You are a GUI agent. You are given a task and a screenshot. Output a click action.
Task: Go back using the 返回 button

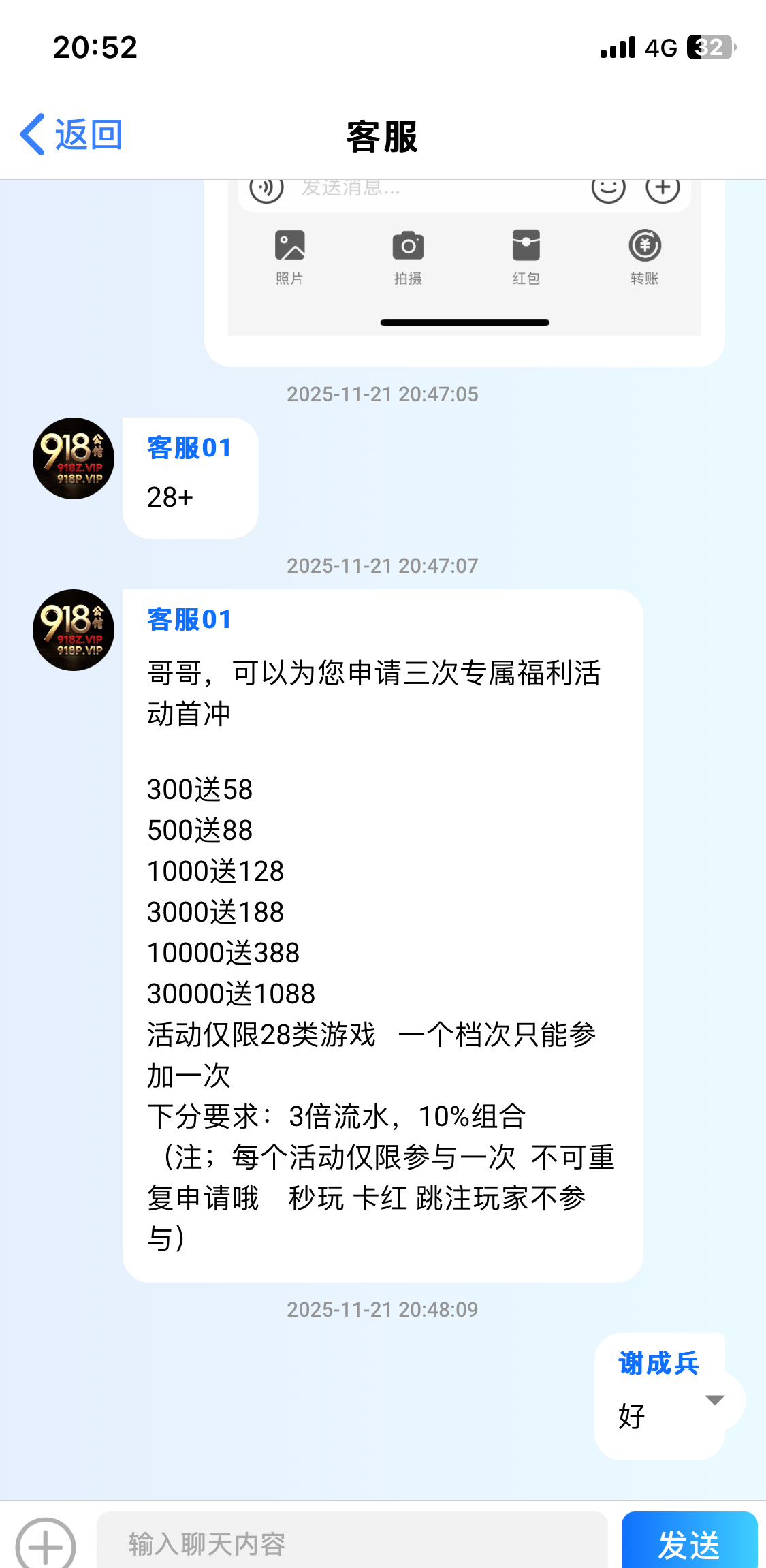coord(71,135)
